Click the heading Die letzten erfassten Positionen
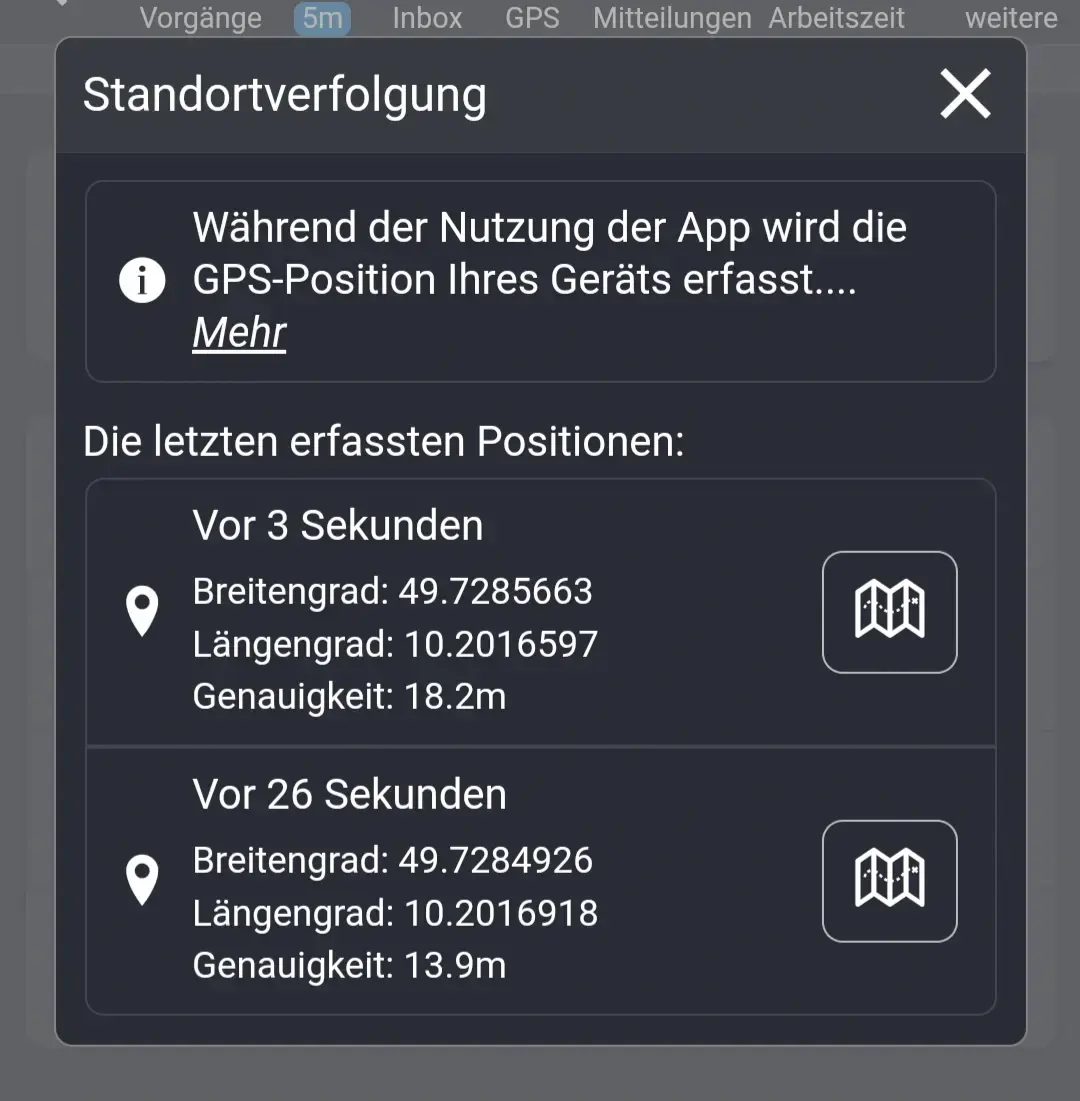The height and width of the screenshot is (1101, 1080). coord(384,440)
